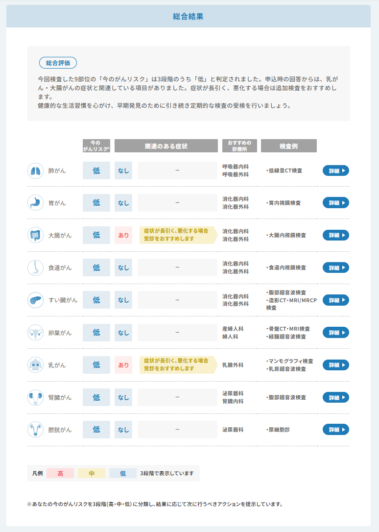Open details for 肺がん
Screen dimensions: 379x532
(x=336, y=171)
